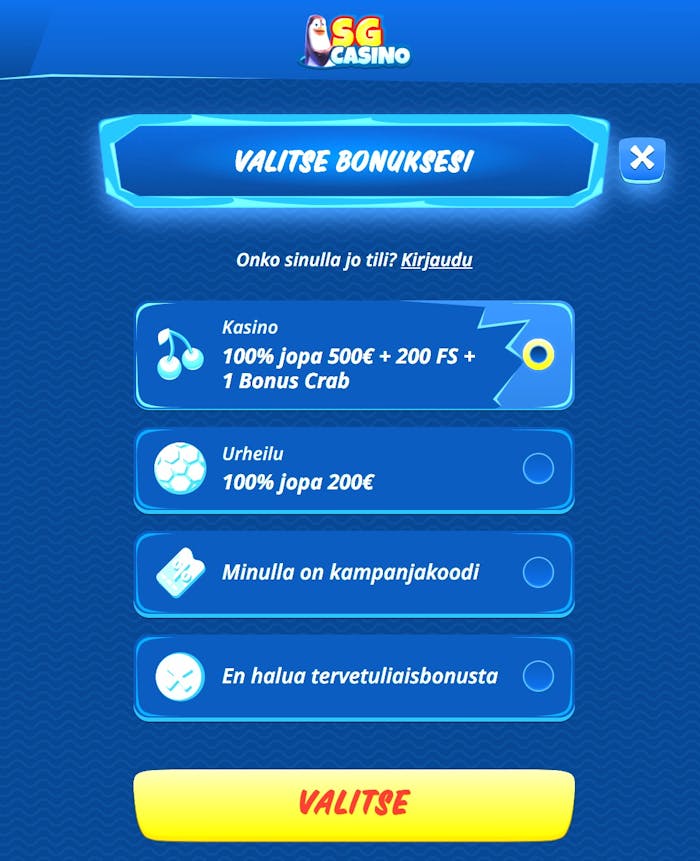
Task: Select En halua tervetuliaisbonusta
Action: pyautogui.click(x=538, y=676)
